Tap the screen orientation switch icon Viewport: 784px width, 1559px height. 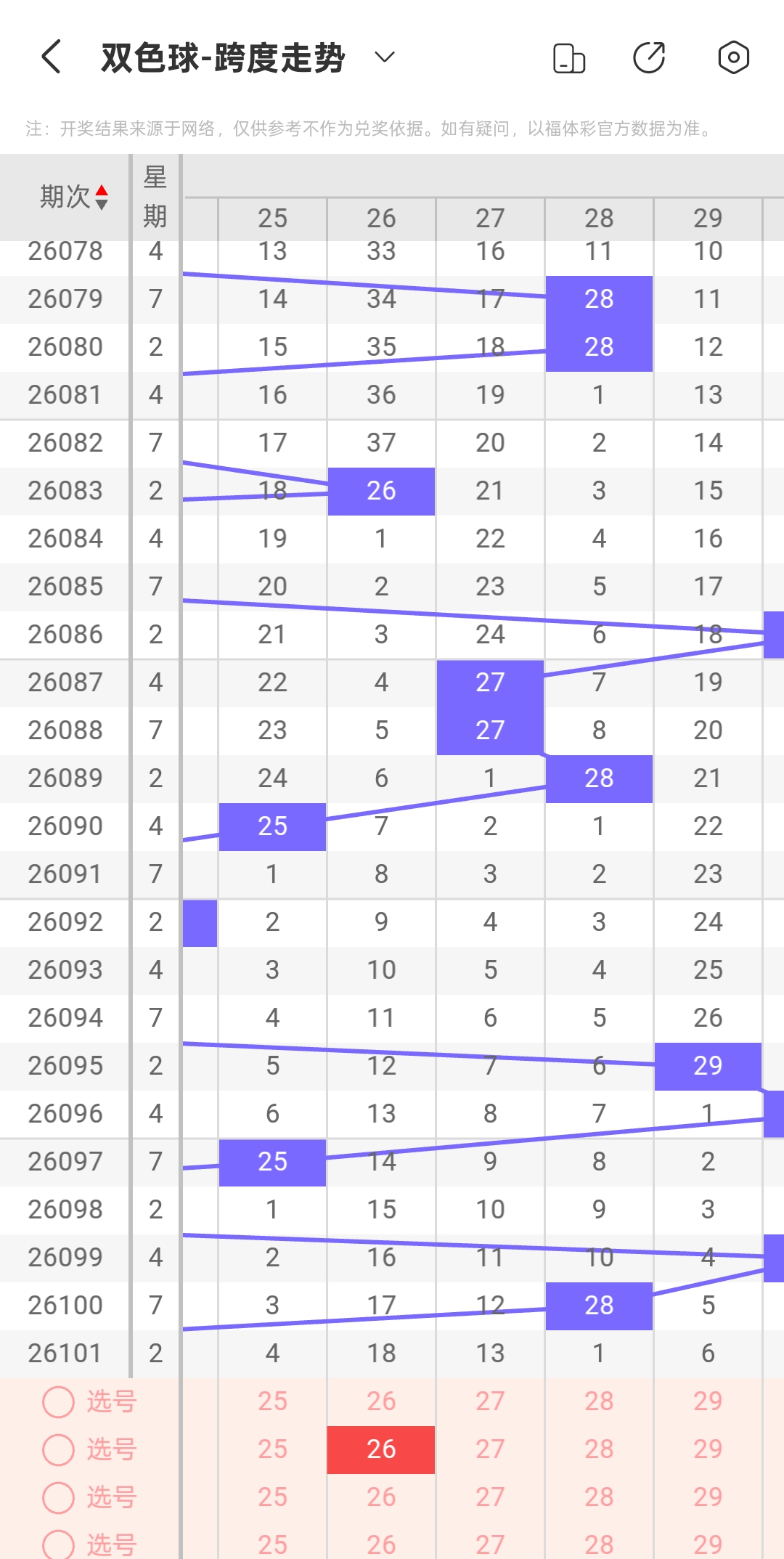(569, 58)
